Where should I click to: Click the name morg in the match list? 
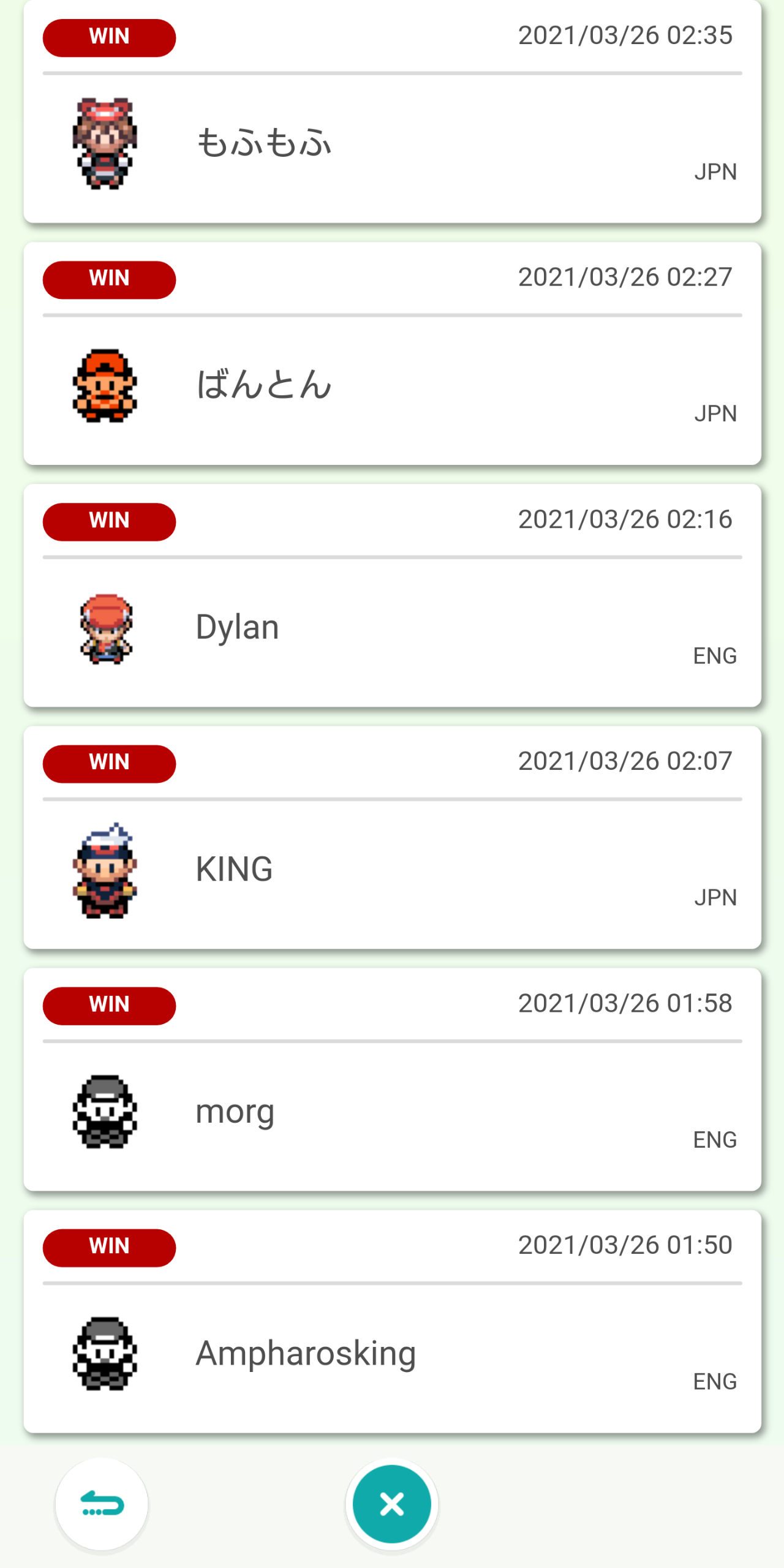tap(234, 1110)
